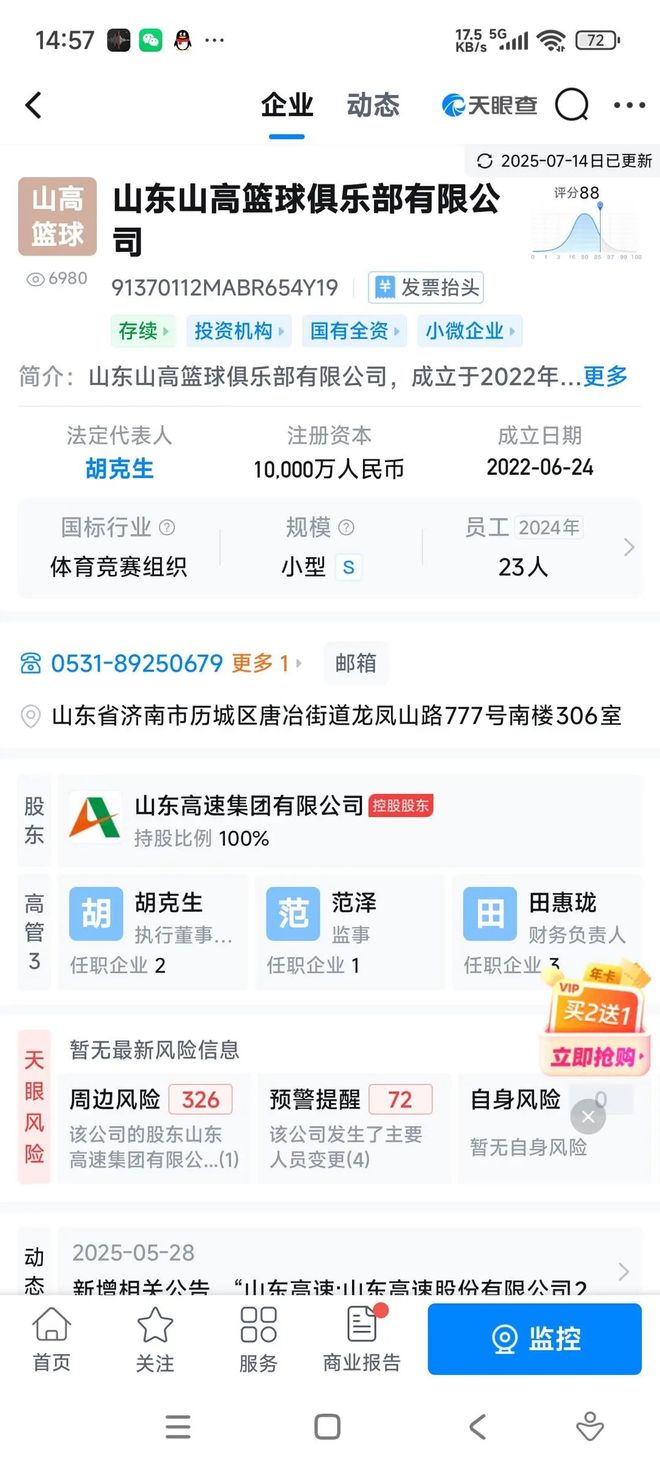Open legal representative 胡克生 link

(x=119, y=469)
